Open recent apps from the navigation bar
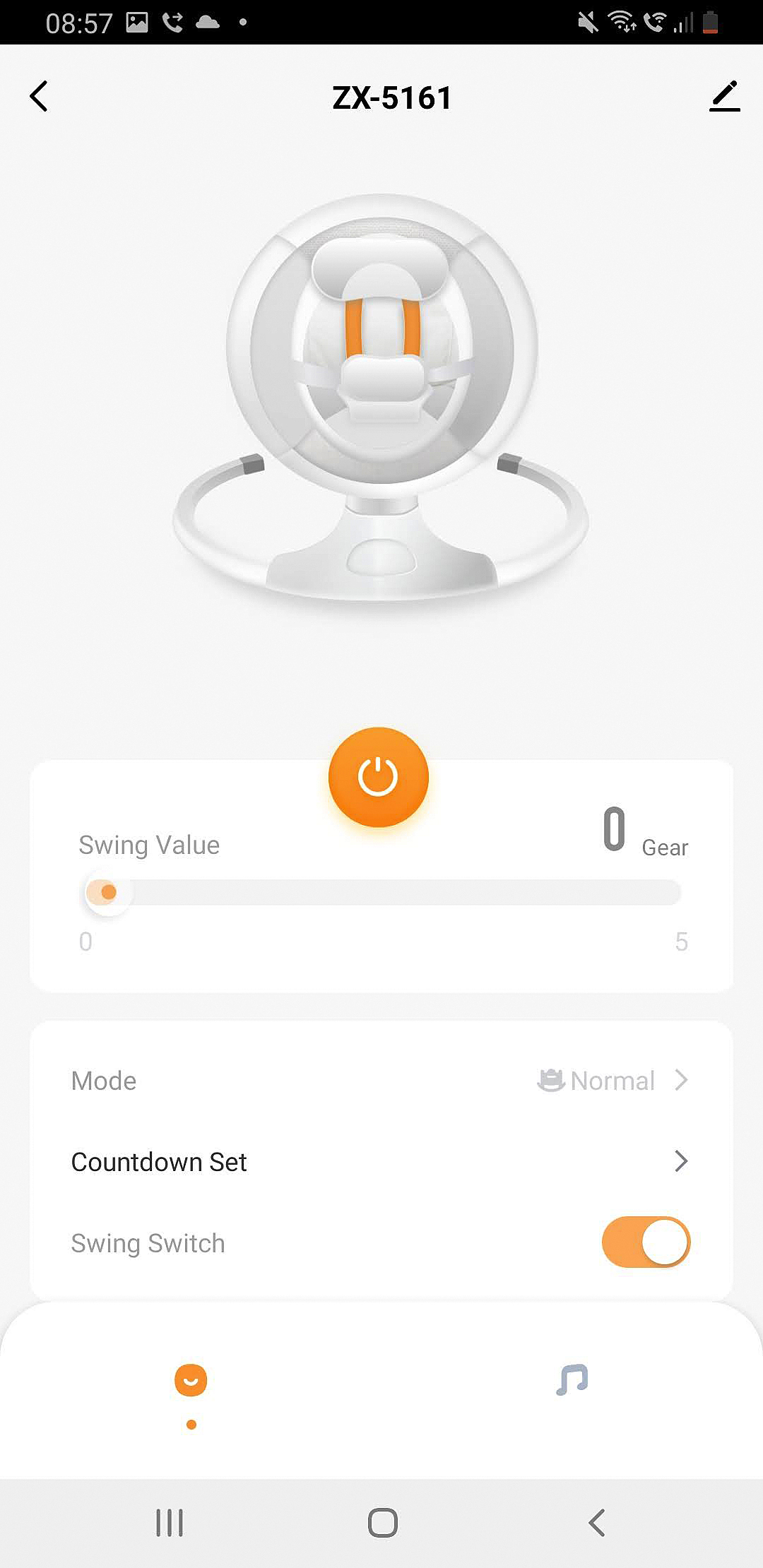The image size is (763, 1568). click(x=170, y=1523)
